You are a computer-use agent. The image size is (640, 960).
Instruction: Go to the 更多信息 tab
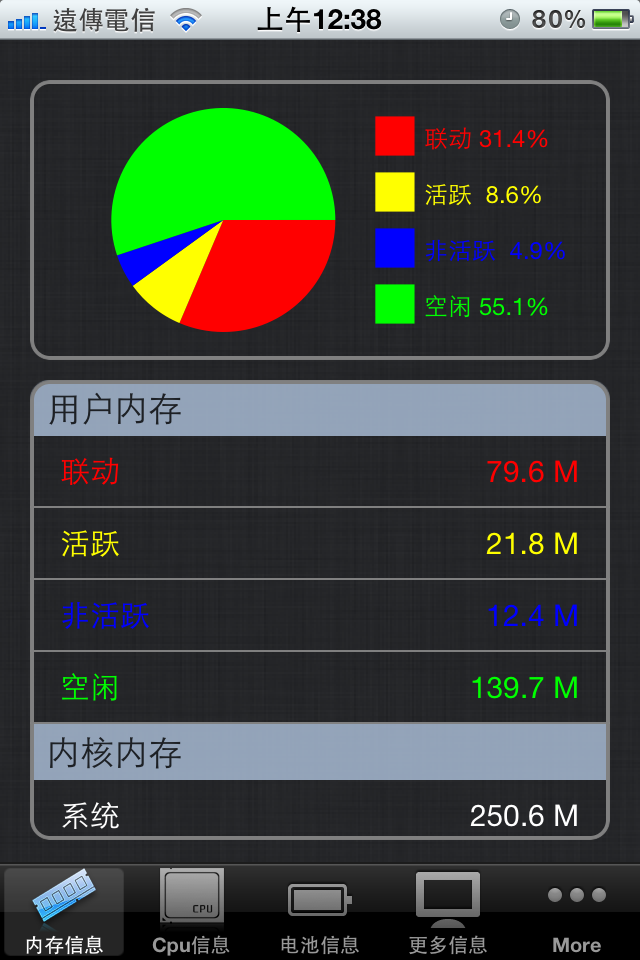click(448, 913)
